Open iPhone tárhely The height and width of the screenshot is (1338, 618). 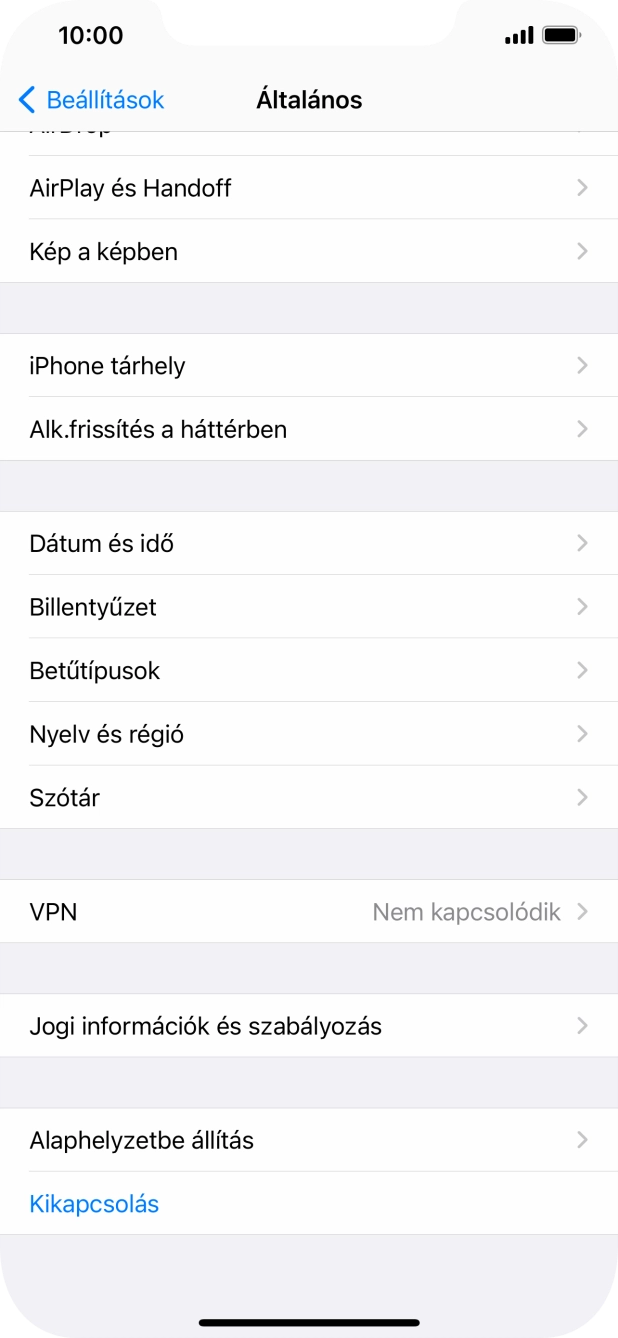(309, 366)
